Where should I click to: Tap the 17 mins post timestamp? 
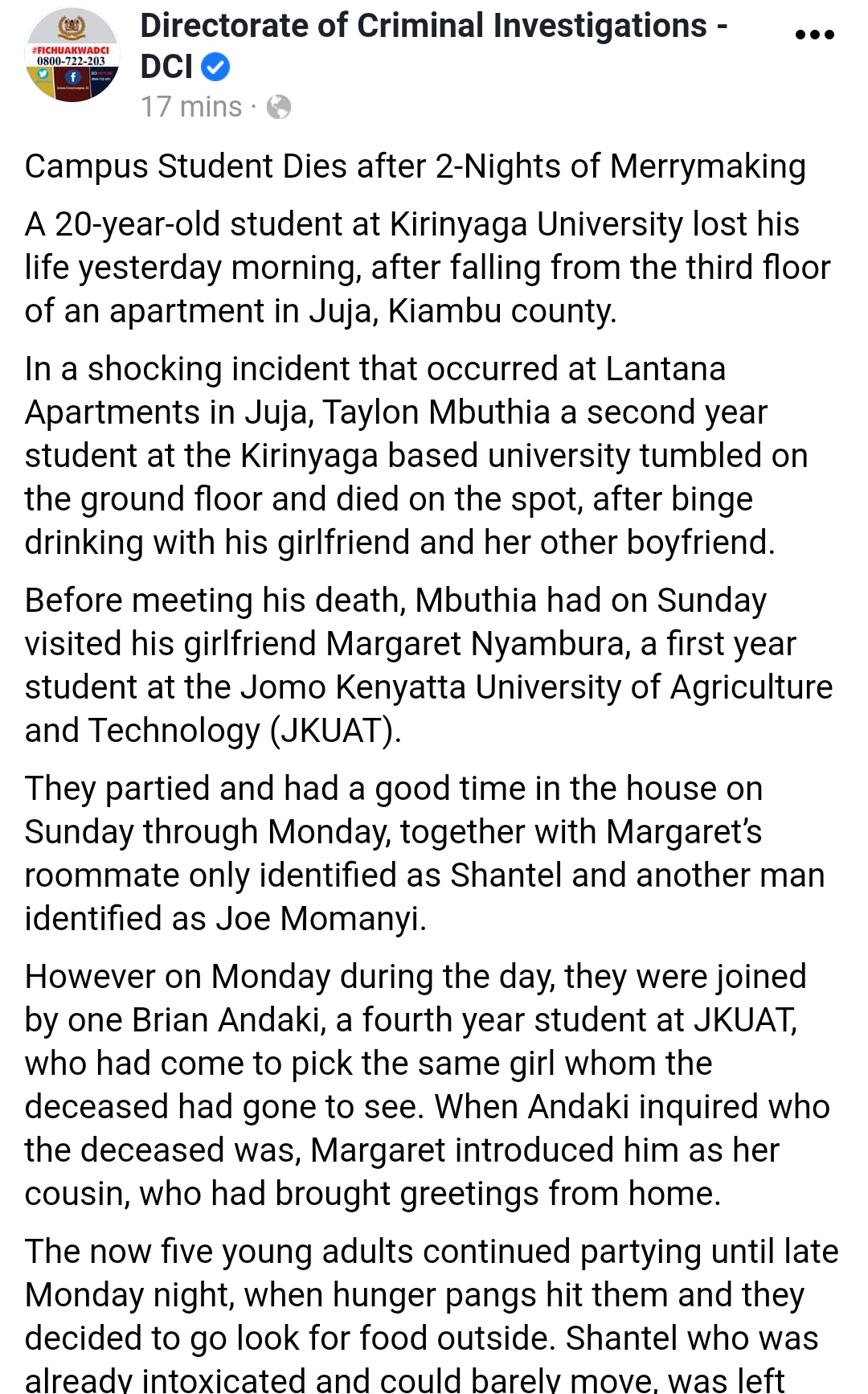click(191, 107)
